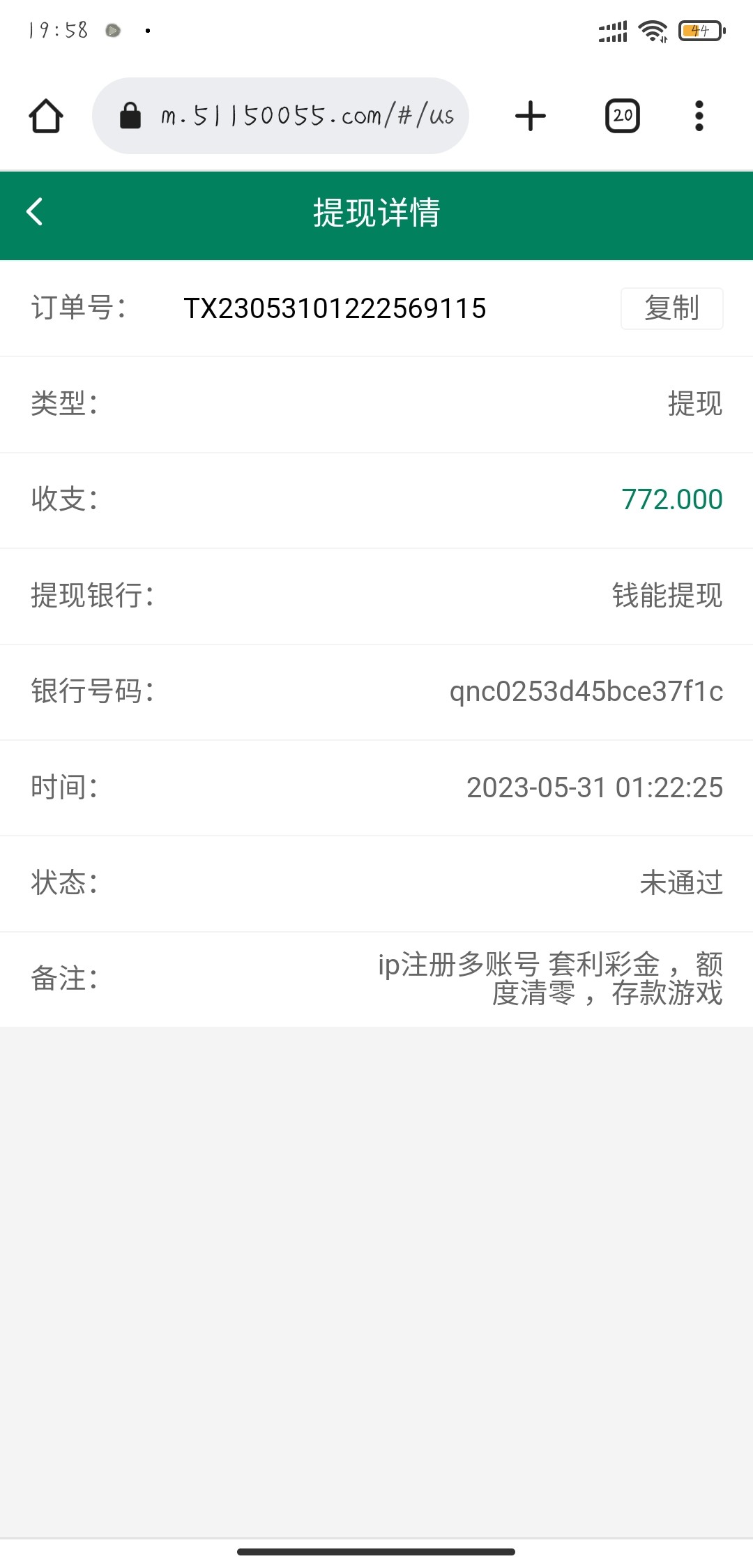Open the browser three-dot overflow menu
The image size is (753, 1568).
point(699,116)
